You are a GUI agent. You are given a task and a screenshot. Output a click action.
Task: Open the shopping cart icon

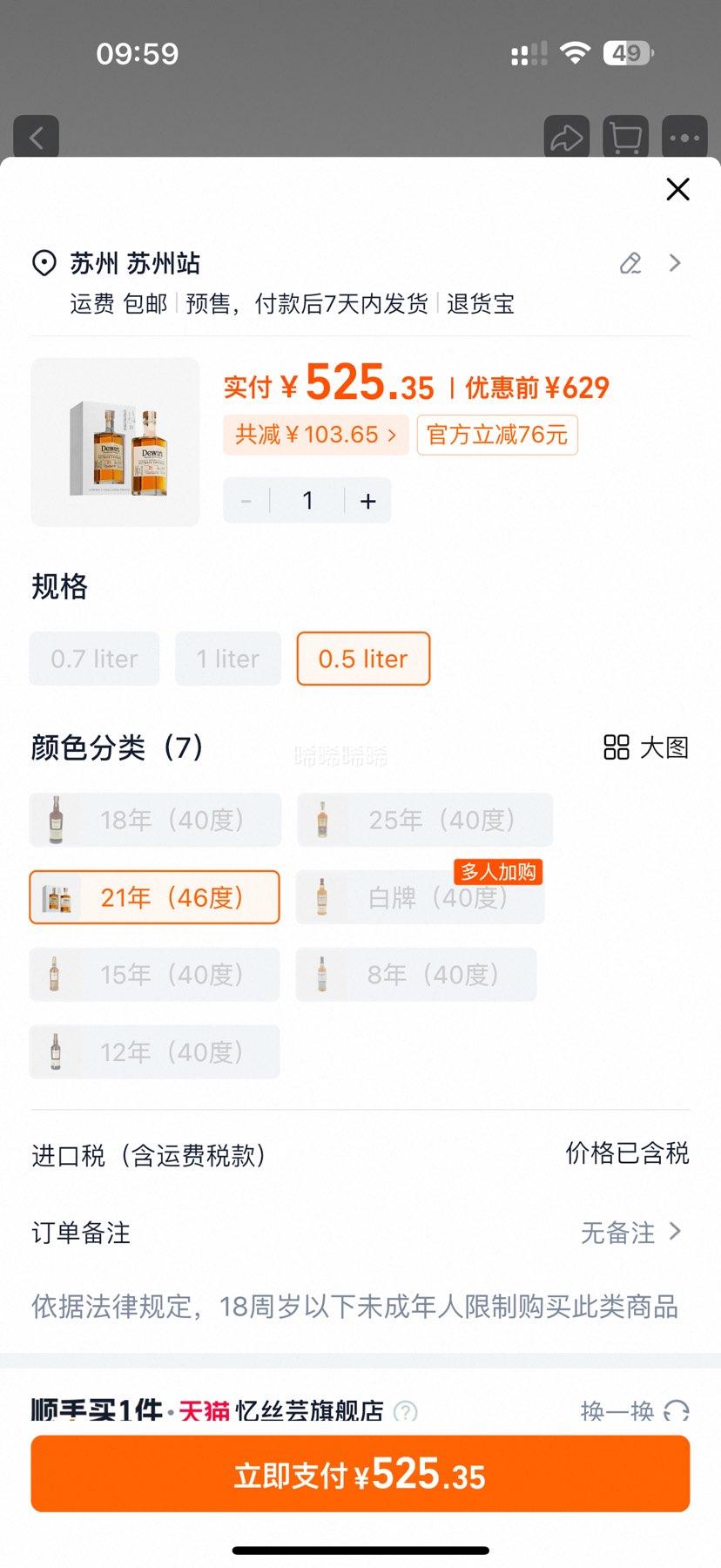click(x=623, y=137)
